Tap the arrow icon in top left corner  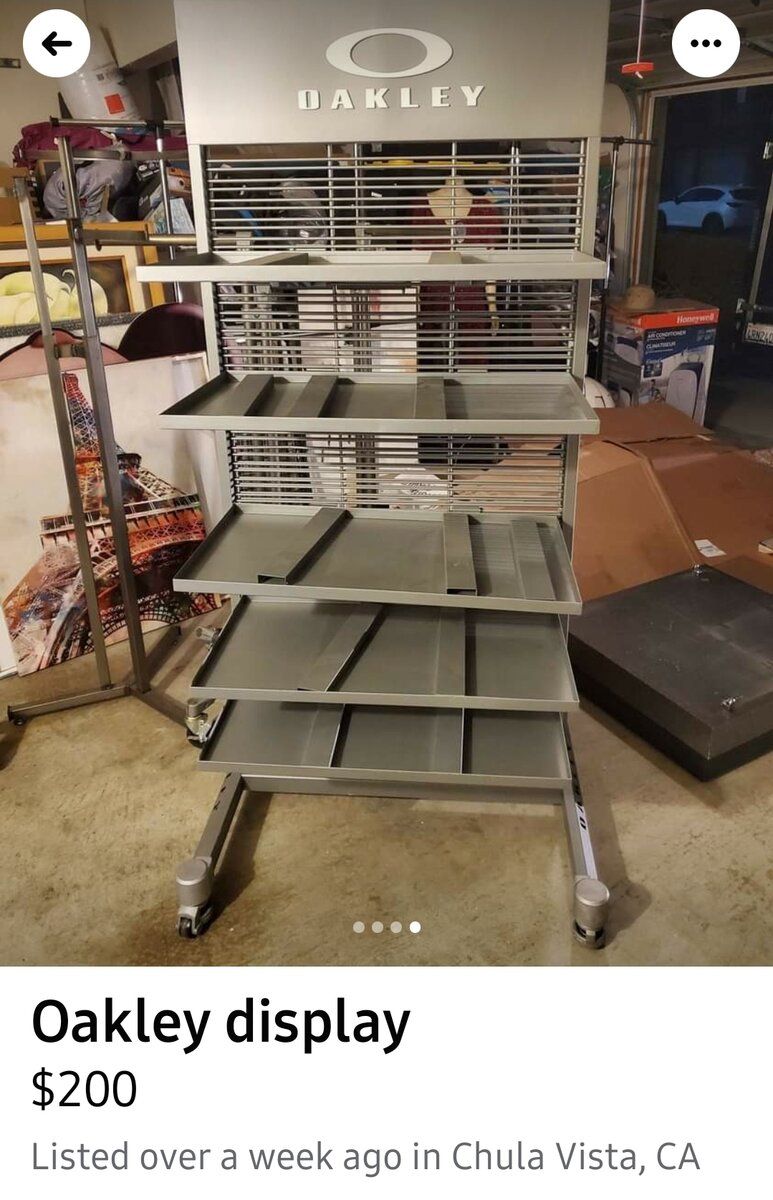(57, 45)
